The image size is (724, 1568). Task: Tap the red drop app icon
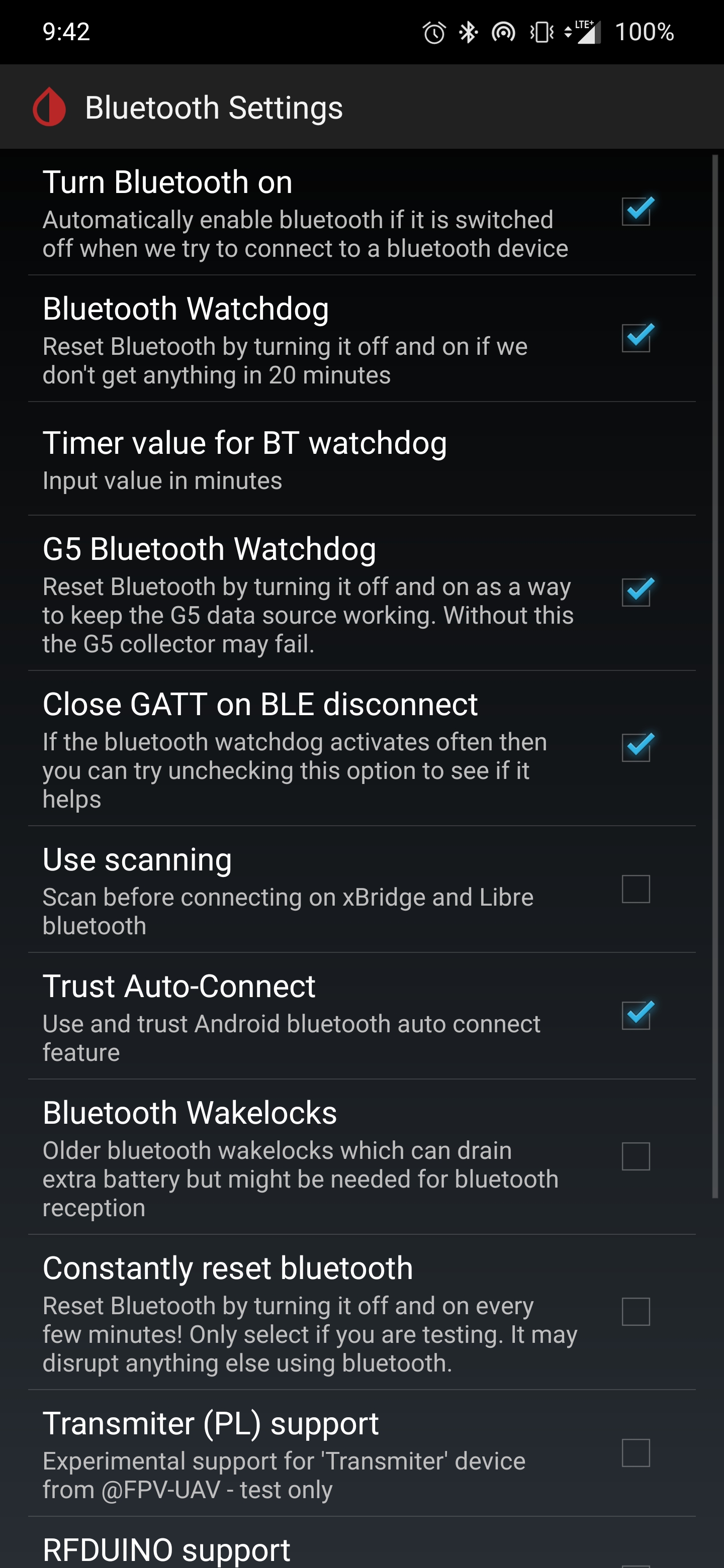(x=49, y=107)
